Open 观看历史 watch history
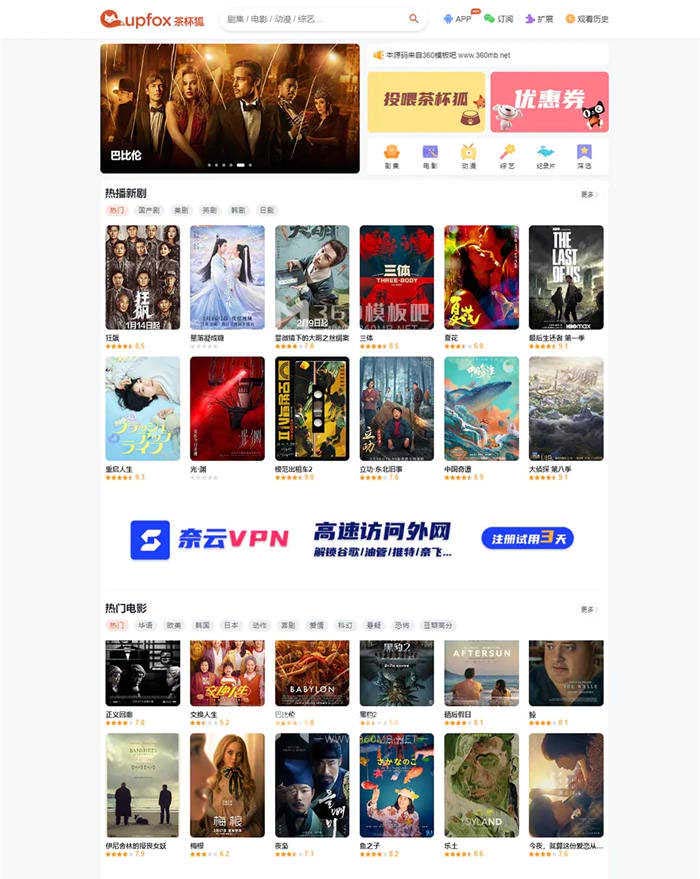The height and width of the screenshot is (879, 700). click(587, 18)
